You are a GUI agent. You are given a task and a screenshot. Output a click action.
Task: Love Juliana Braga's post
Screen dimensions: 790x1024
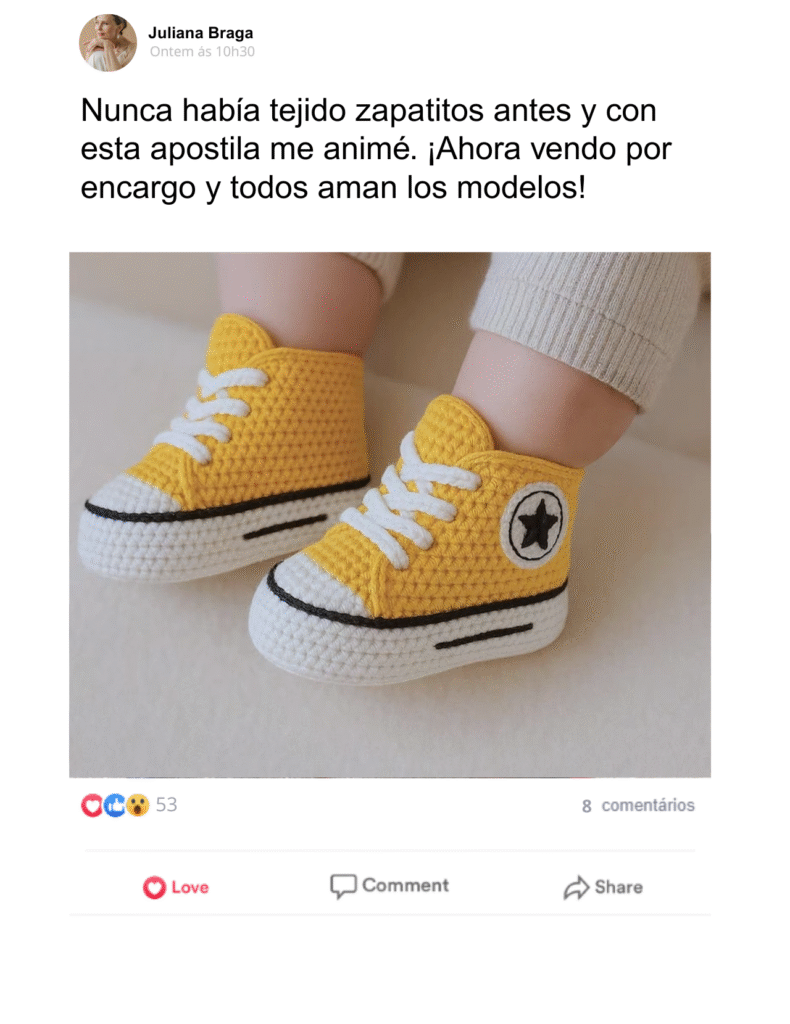coord(176,887)
